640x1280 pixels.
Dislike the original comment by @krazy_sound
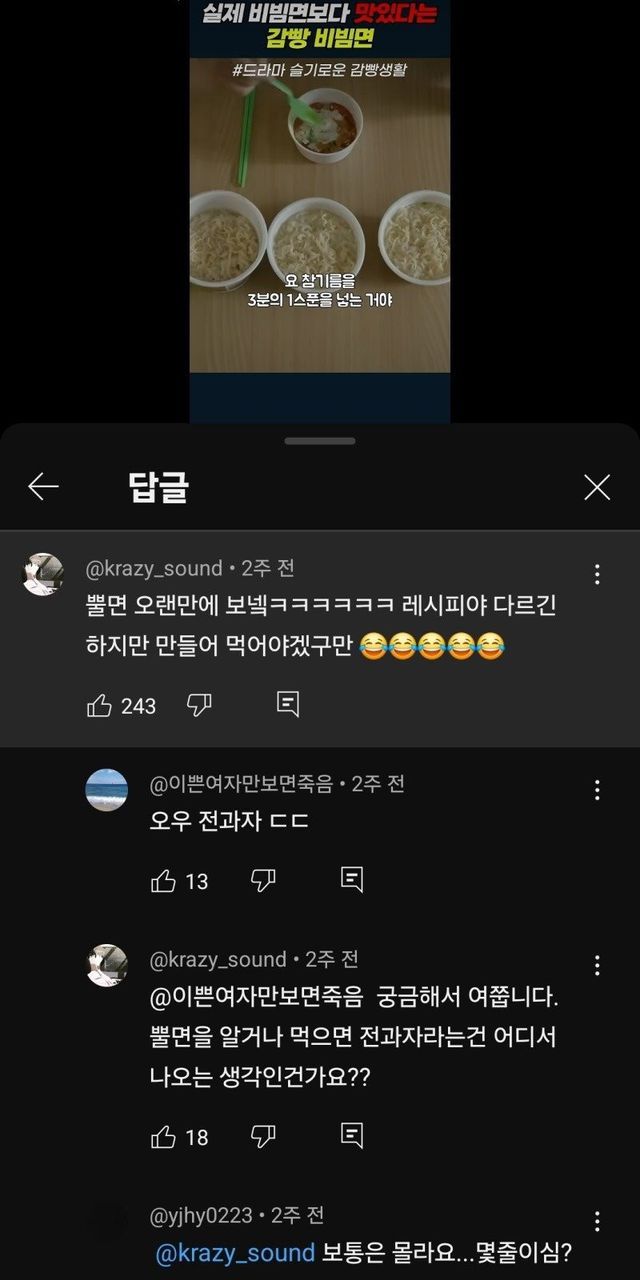click(199, 705)
